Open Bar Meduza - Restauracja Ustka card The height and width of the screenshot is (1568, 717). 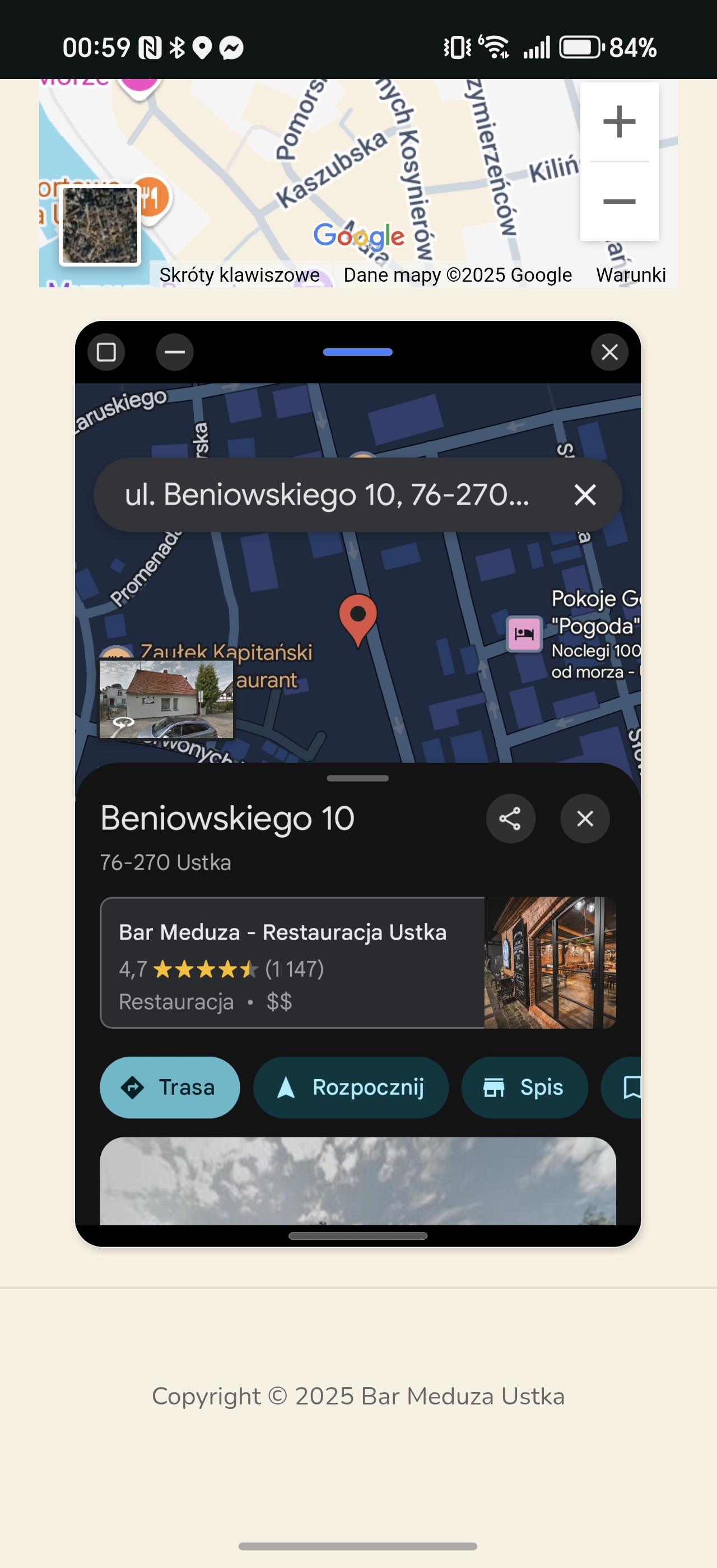[x=358, y=963]
